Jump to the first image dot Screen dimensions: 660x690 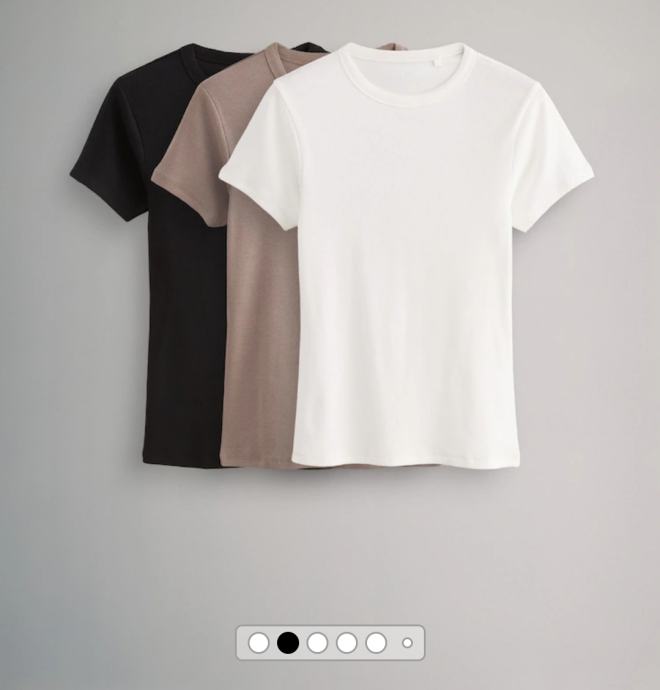point(258,643)
